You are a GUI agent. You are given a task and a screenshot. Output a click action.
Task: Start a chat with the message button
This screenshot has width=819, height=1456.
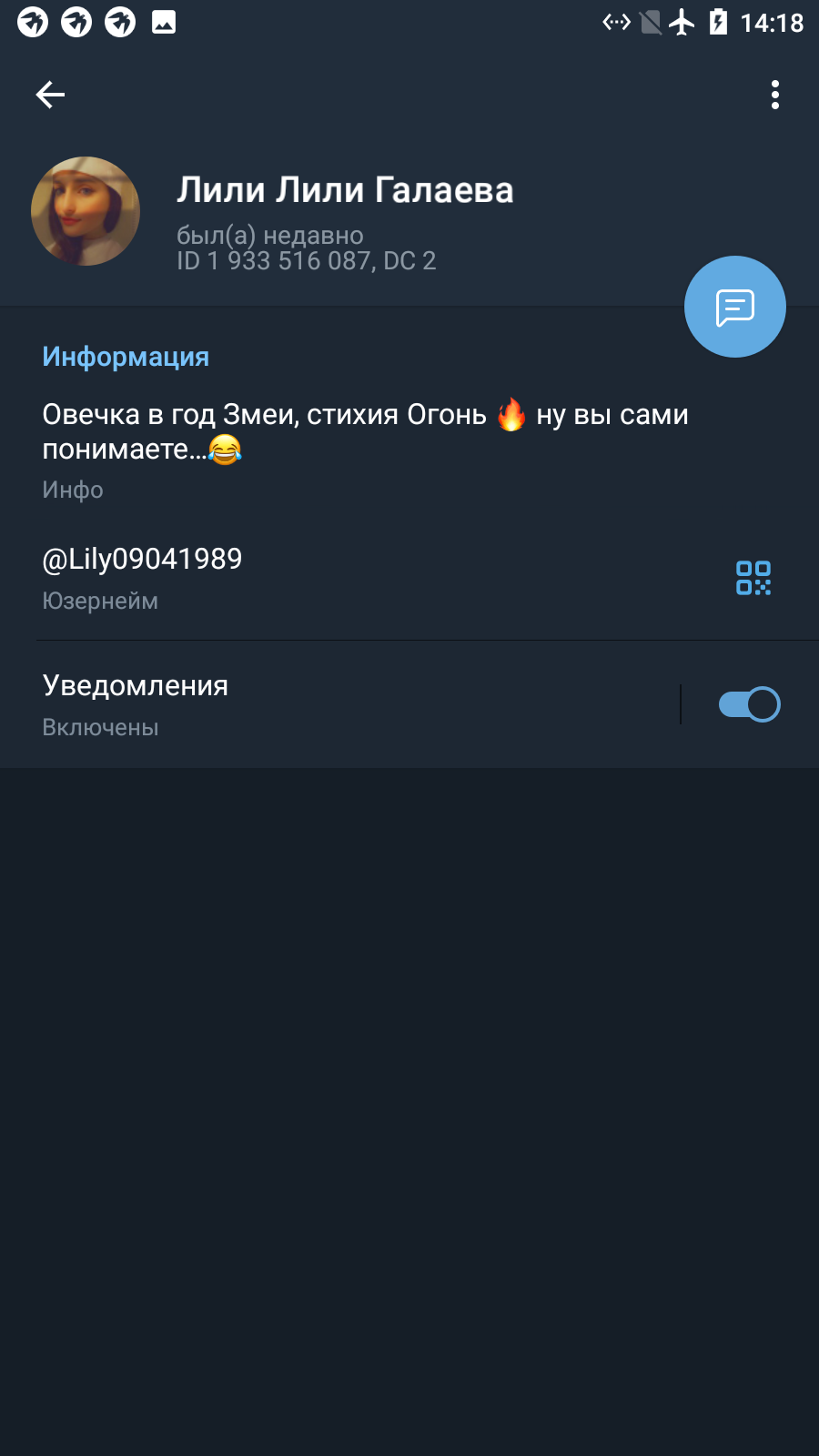click(x=735, y=307)
